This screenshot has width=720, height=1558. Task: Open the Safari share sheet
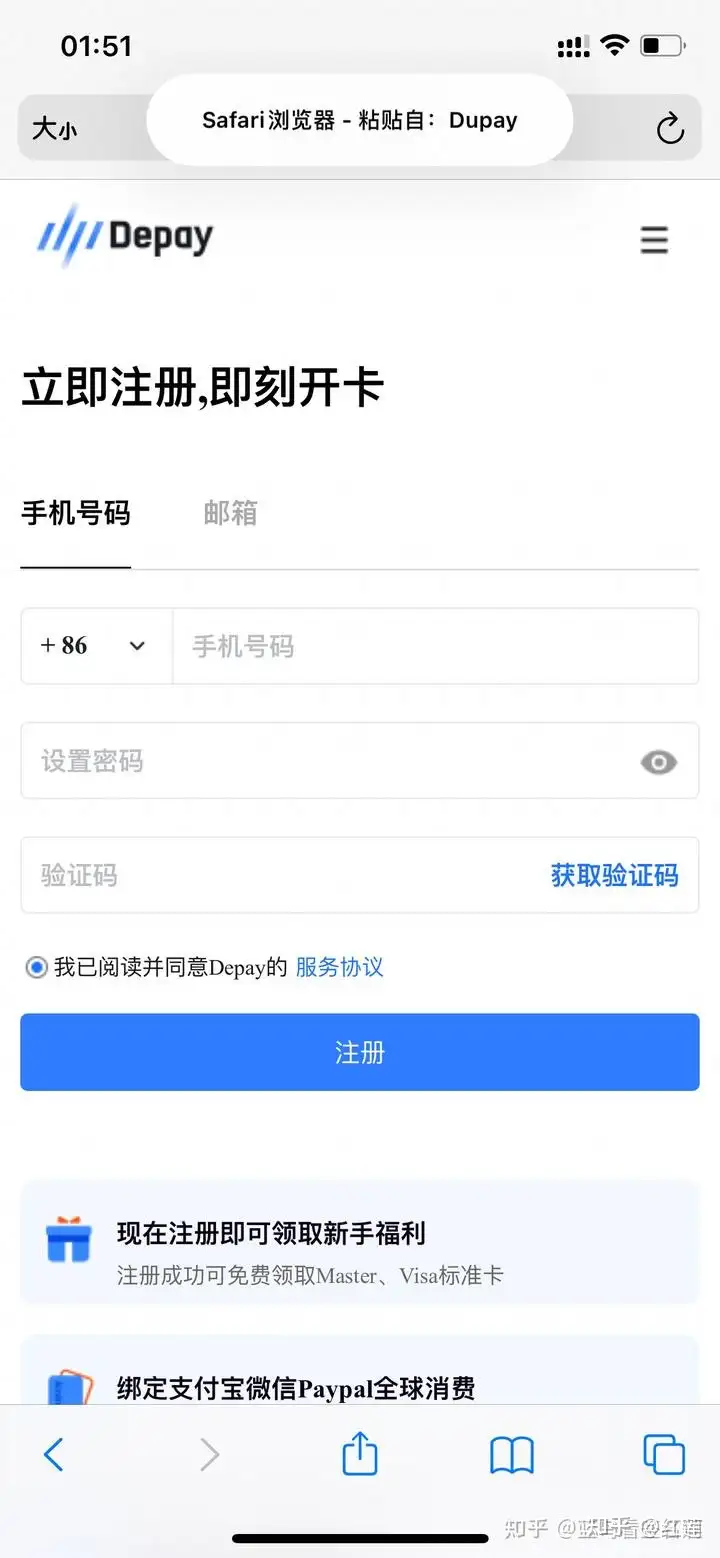[x=360, y=1453]
